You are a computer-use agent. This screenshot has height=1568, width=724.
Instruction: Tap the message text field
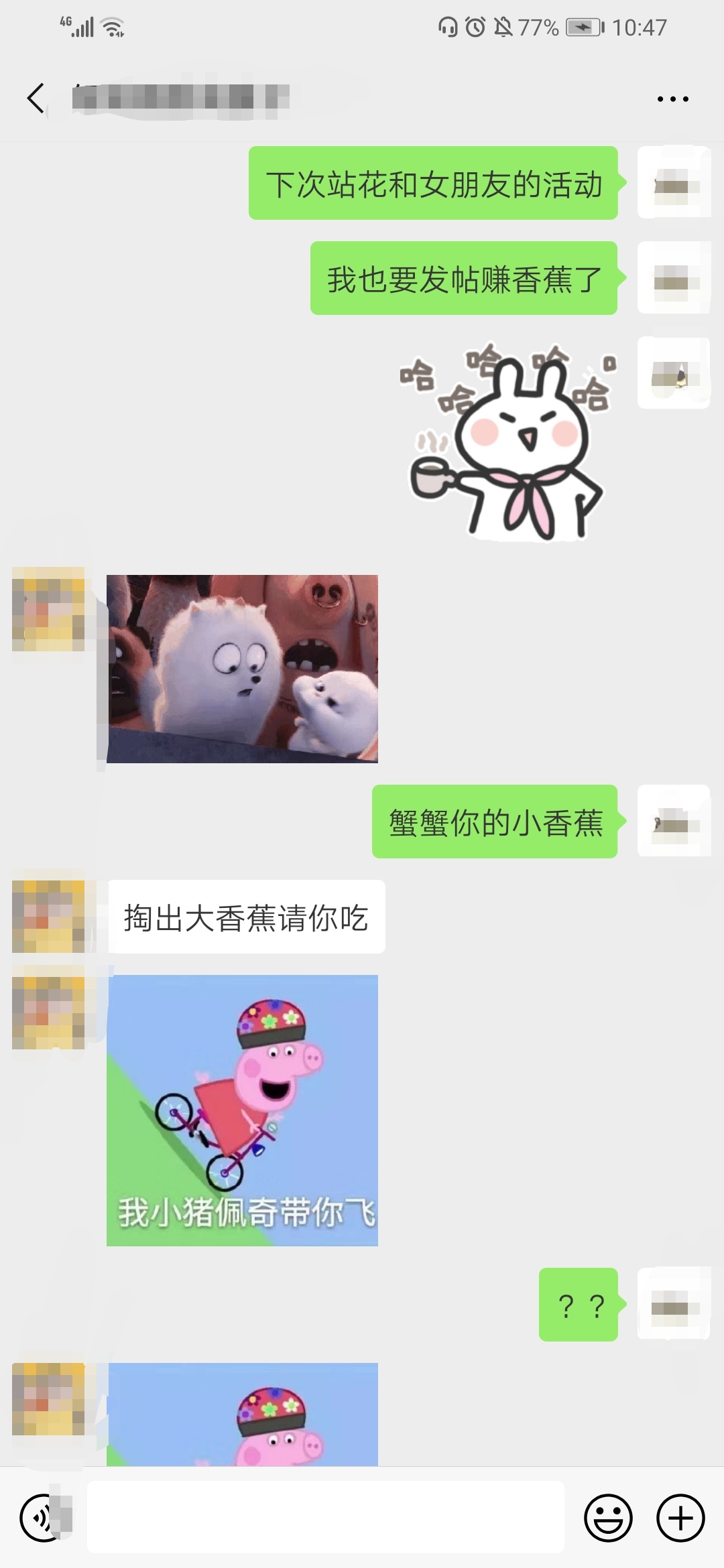(x=325, y=1518)
